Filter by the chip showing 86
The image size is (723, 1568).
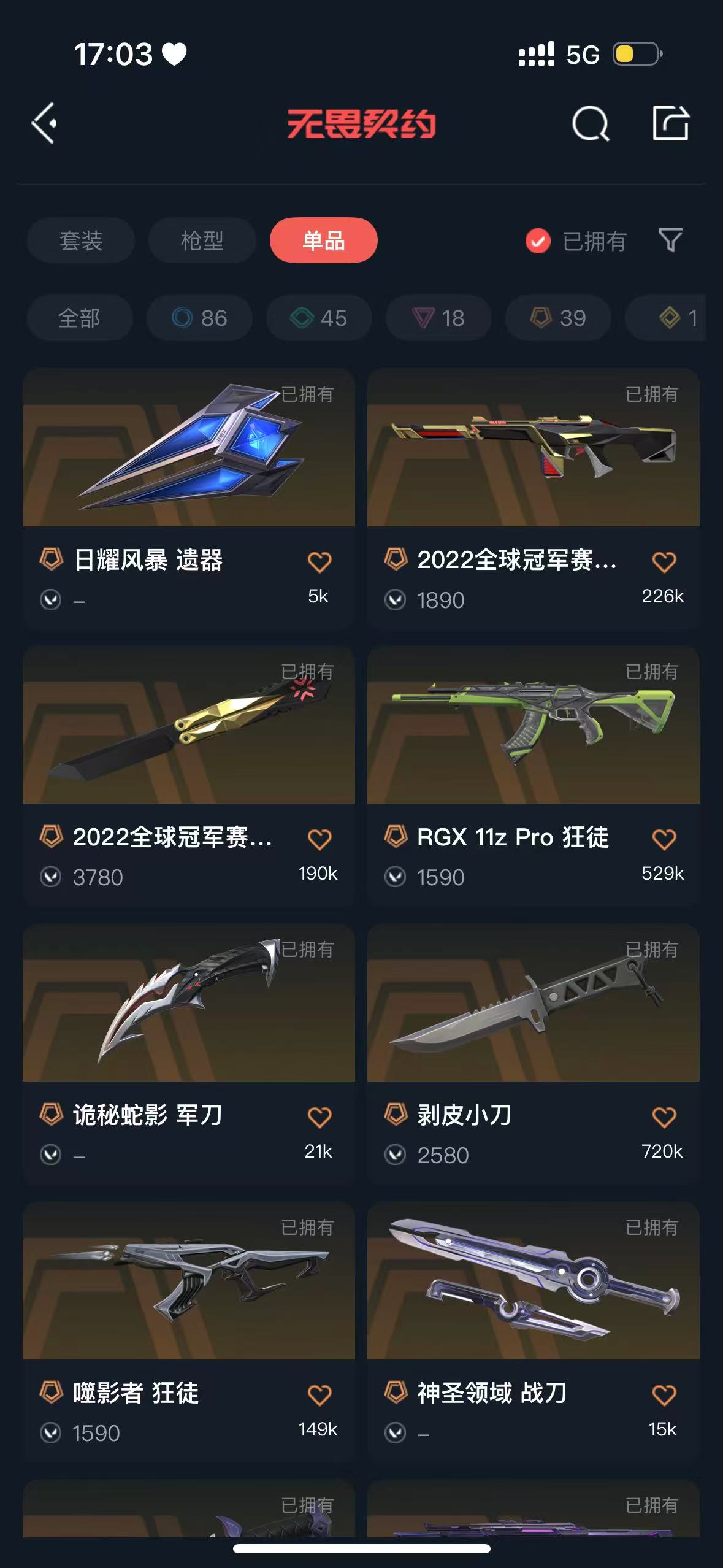[199, 318]
